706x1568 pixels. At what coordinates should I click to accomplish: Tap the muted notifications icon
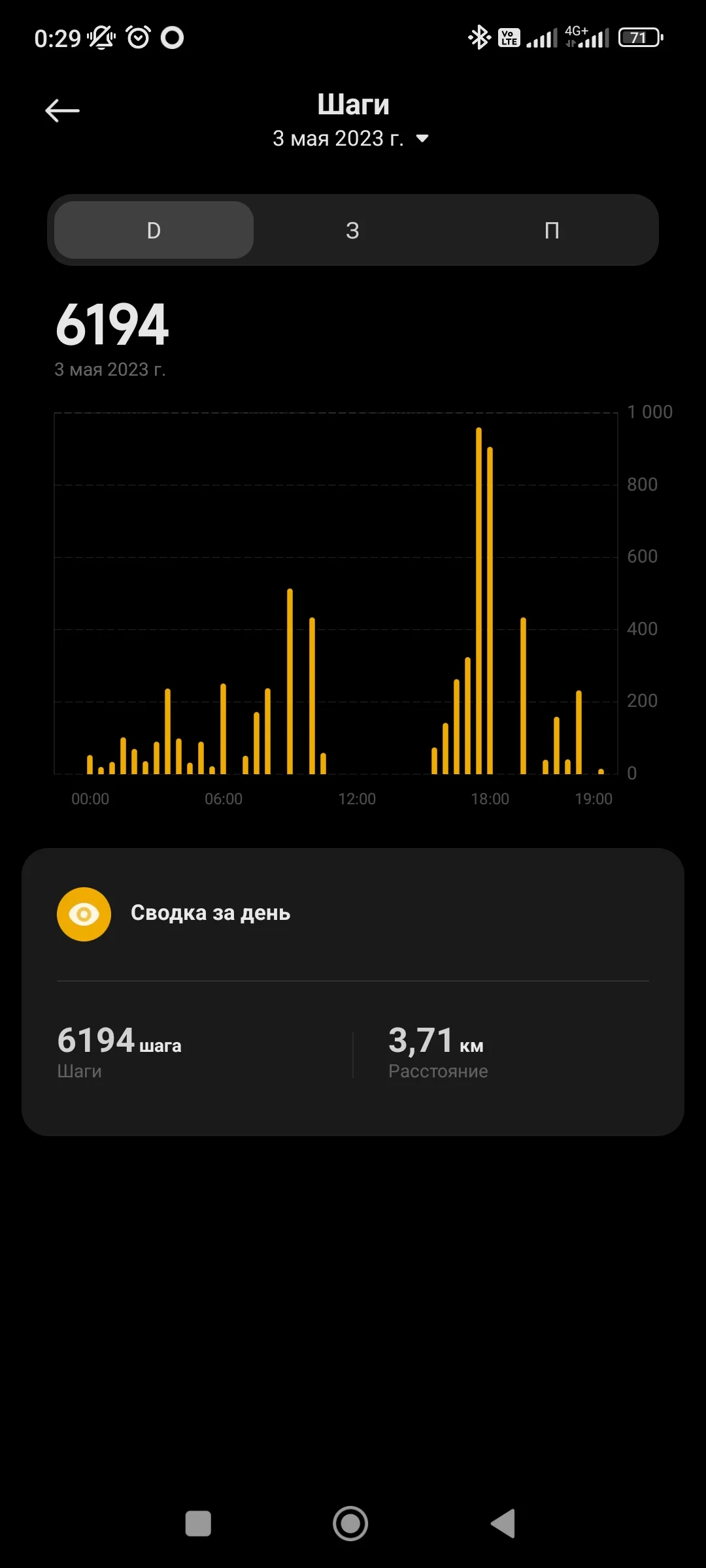pos(101,37)
